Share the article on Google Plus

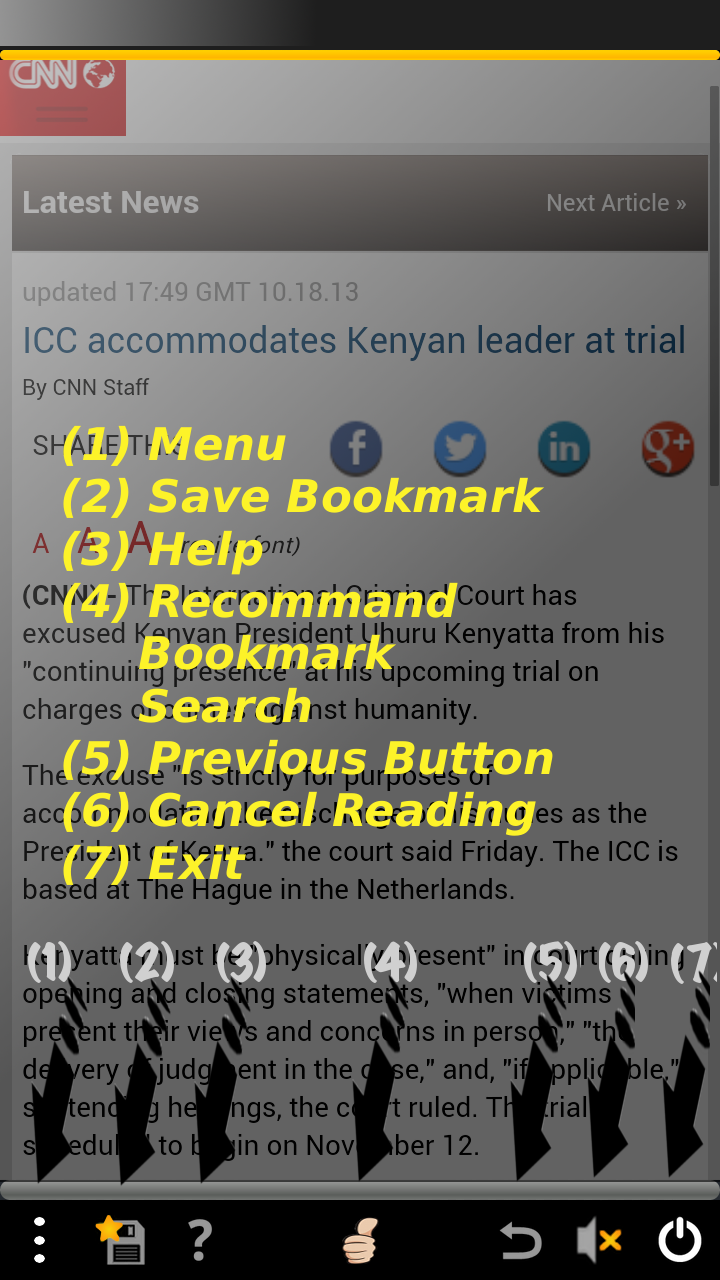tap(668, 449)
